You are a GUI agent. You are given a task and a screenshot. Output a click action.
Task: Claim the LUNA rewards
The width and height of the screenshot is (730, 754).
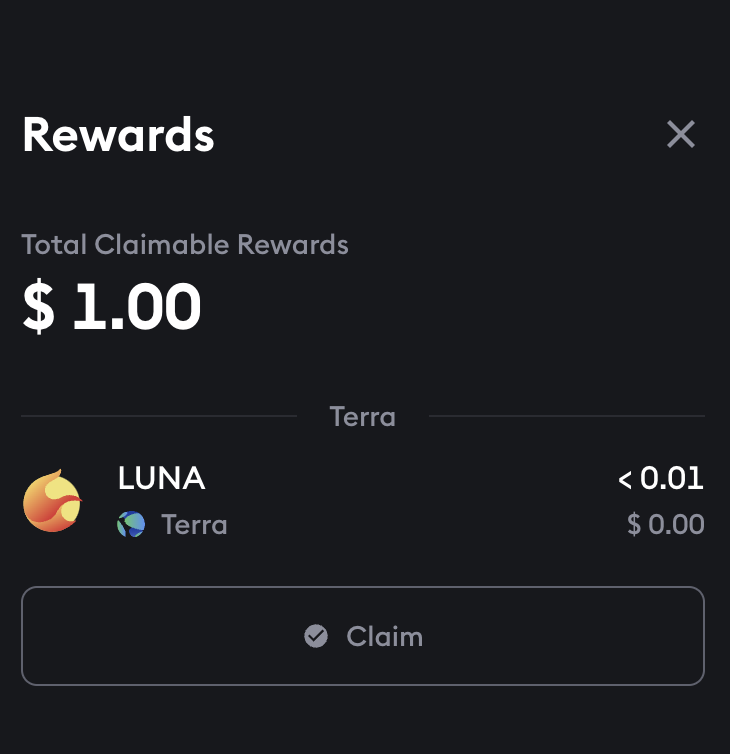363,636
